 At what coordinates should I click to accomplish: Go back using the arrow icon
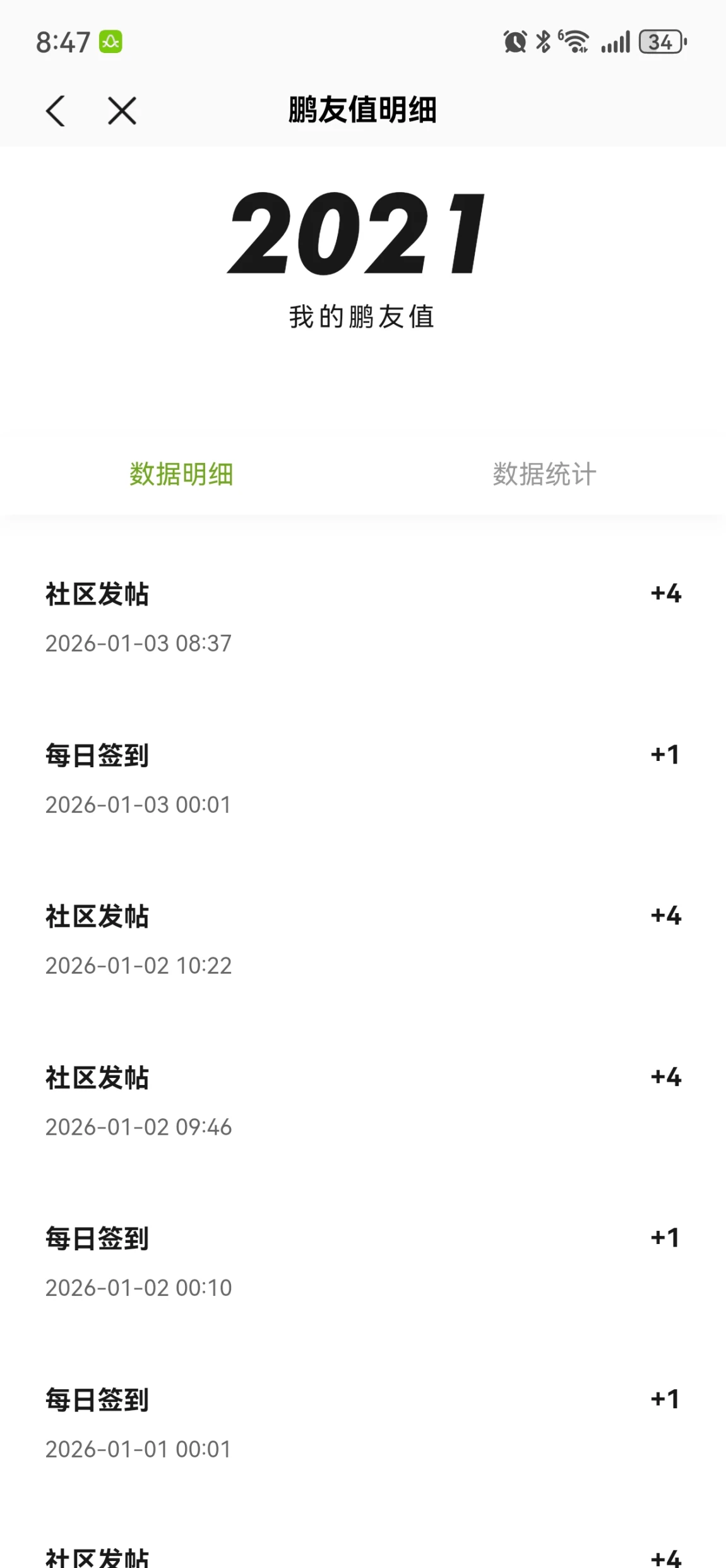pyautogui.click(x=56, y=111)
